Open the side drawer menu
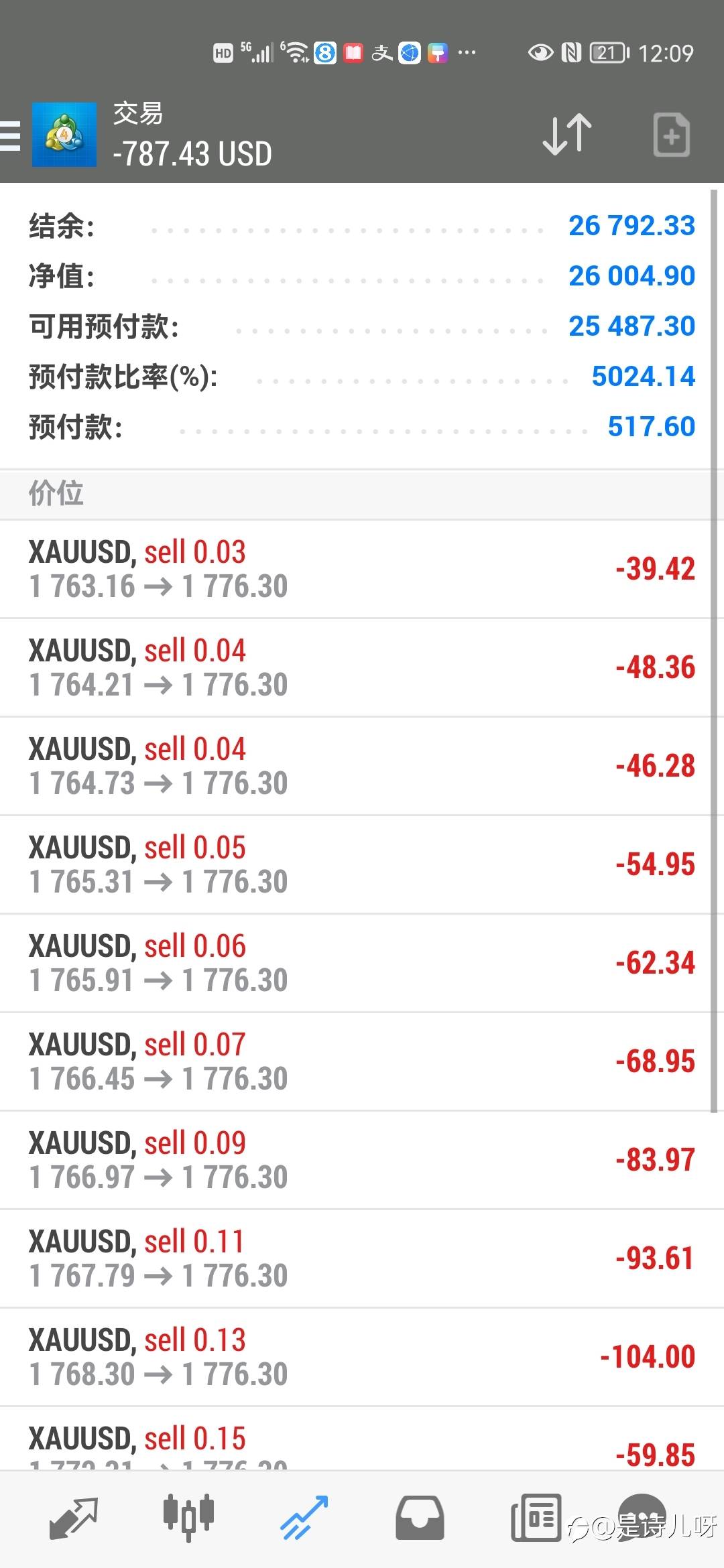724x1568 pixels. [x=11, y=135]
